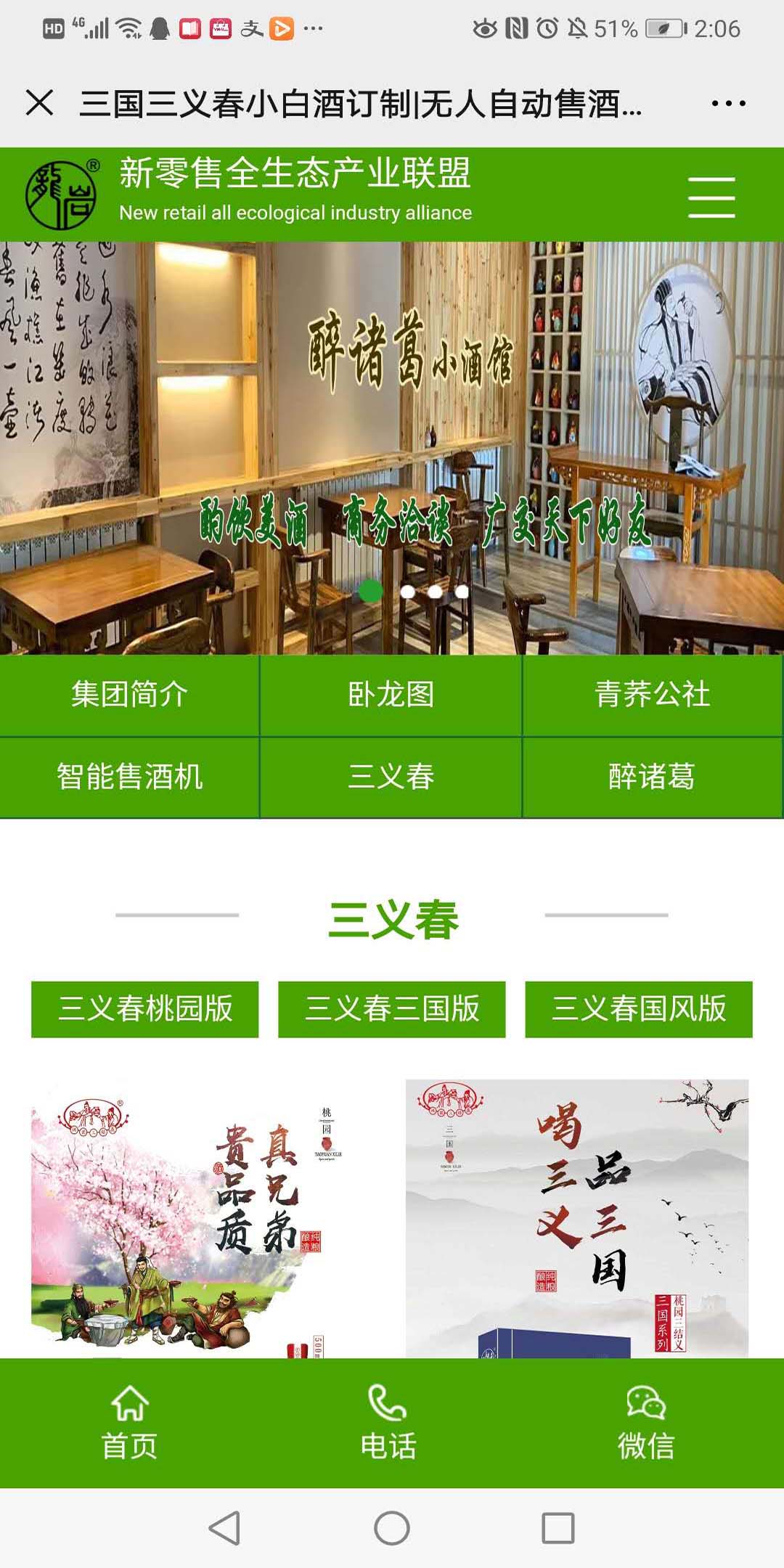The height and width of the screenshot is (1568, 784).
Task: Open the 喝三义品三国 product card
Action: pyautogui.click(x=576, y=1220)
